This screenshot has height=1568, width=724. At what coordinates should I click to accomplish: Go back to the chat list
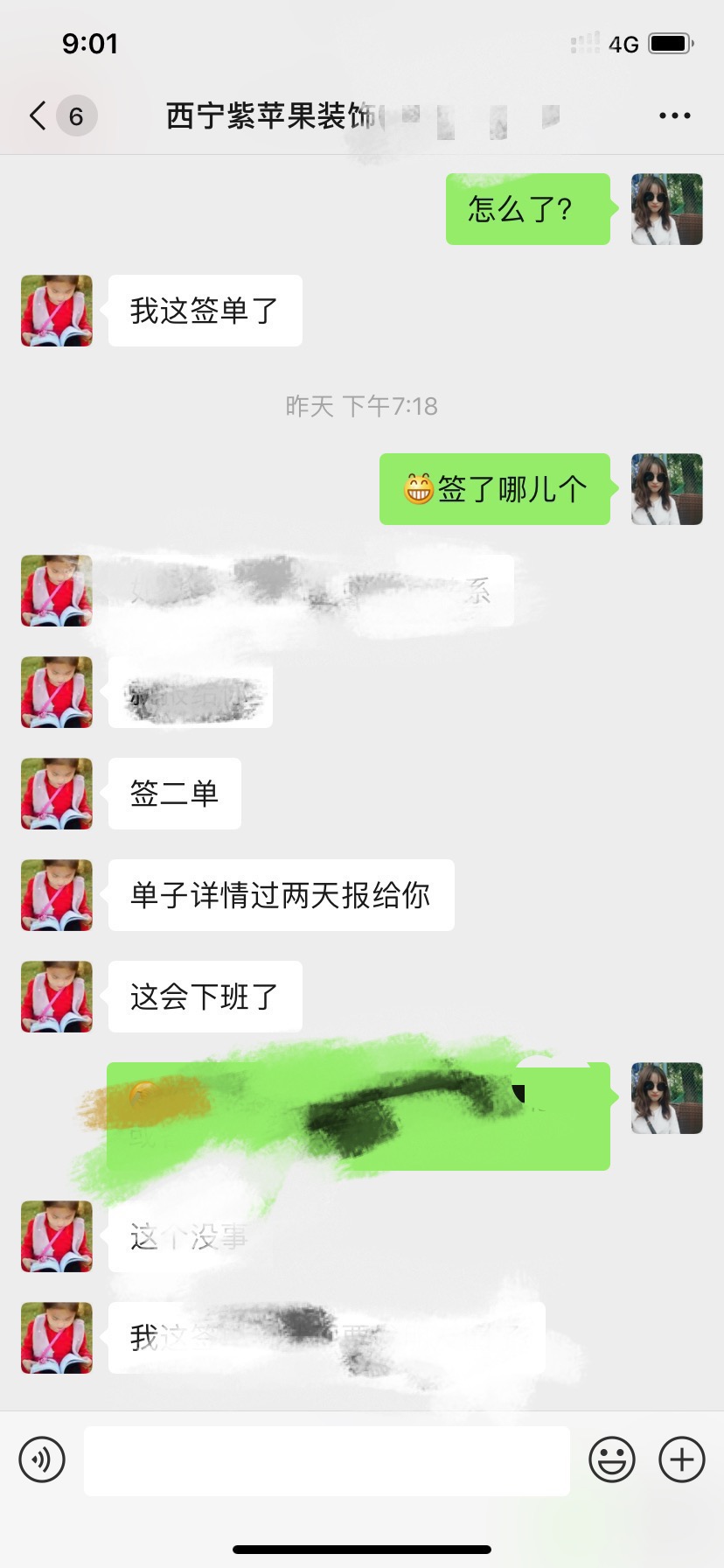38,115
